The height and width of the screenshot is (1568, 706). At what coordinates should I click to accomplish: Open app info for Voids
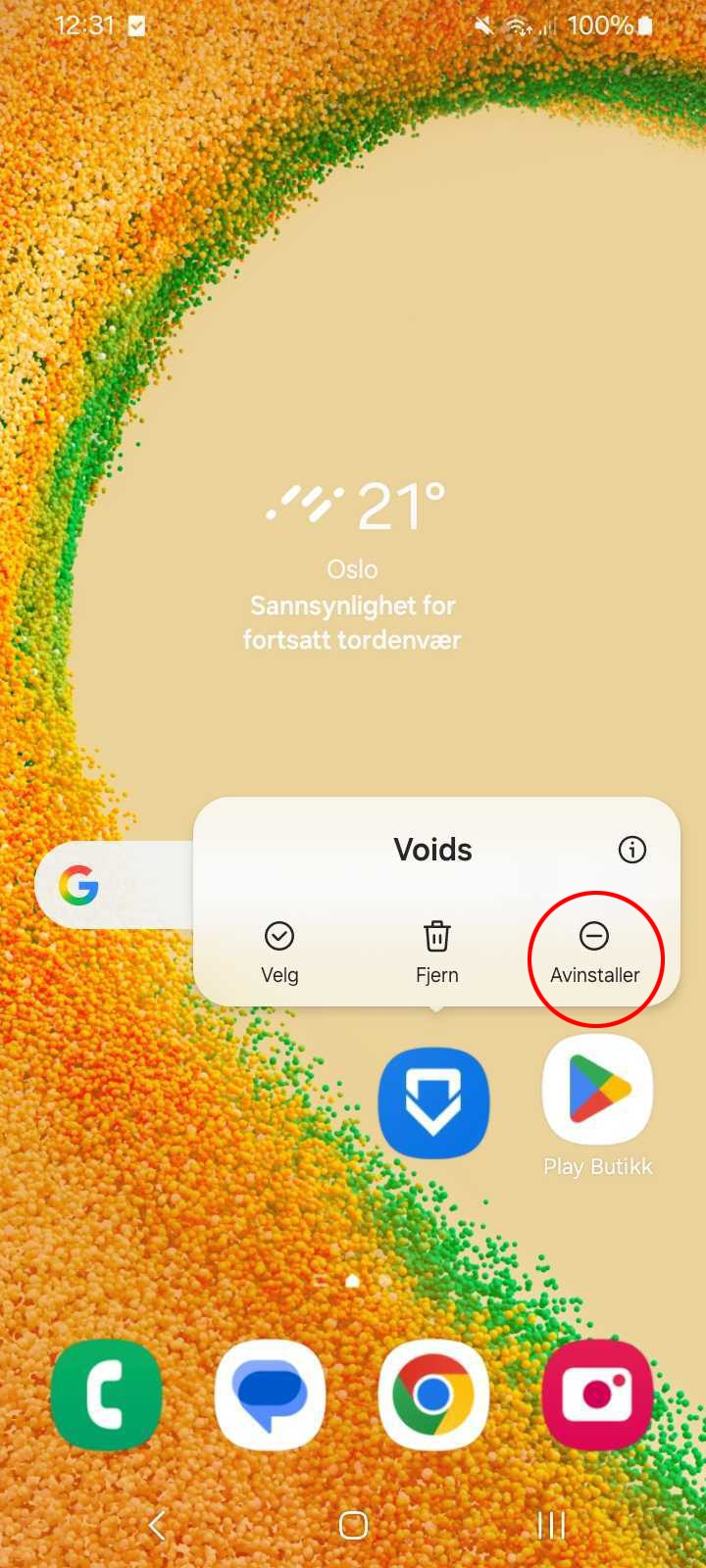pos(631,850)
